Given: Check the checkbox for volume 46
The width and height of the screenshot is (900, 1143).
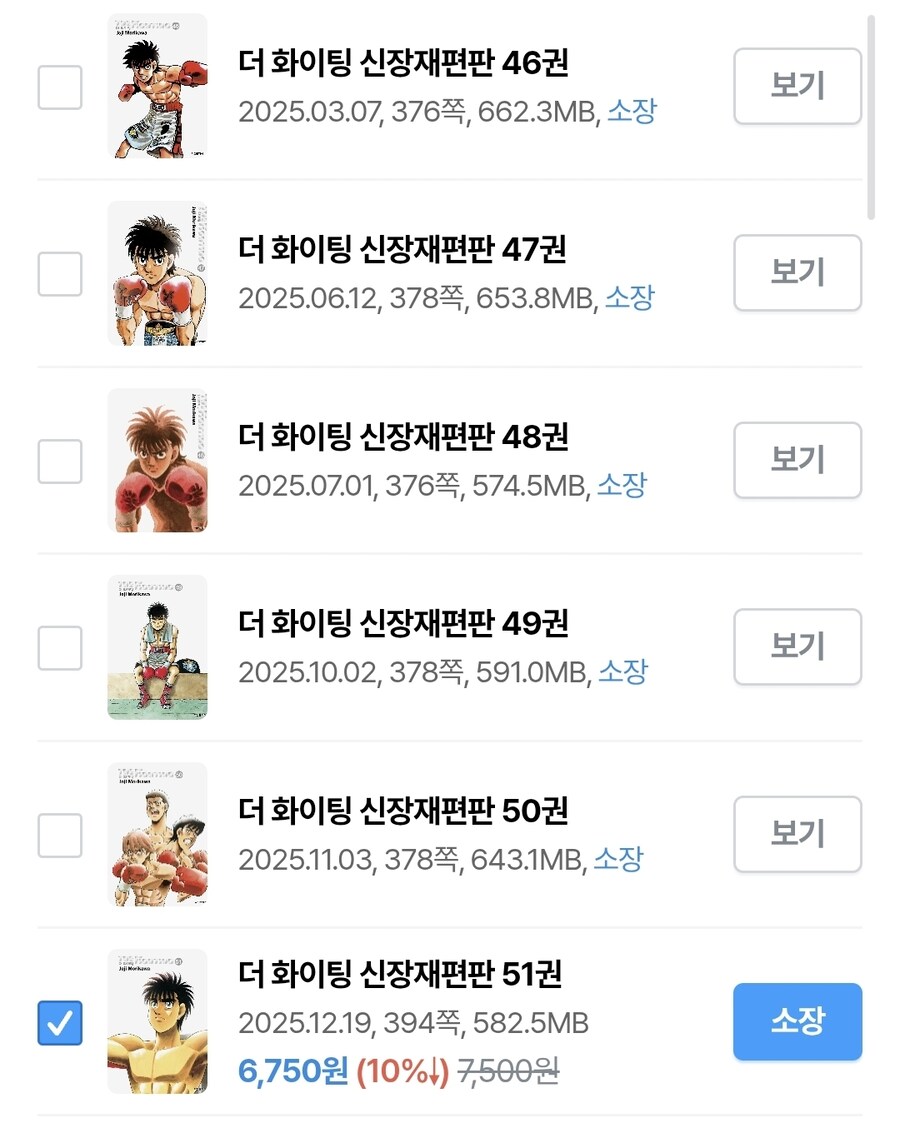Looking at the screenshot, I should [x=60, y=87].
